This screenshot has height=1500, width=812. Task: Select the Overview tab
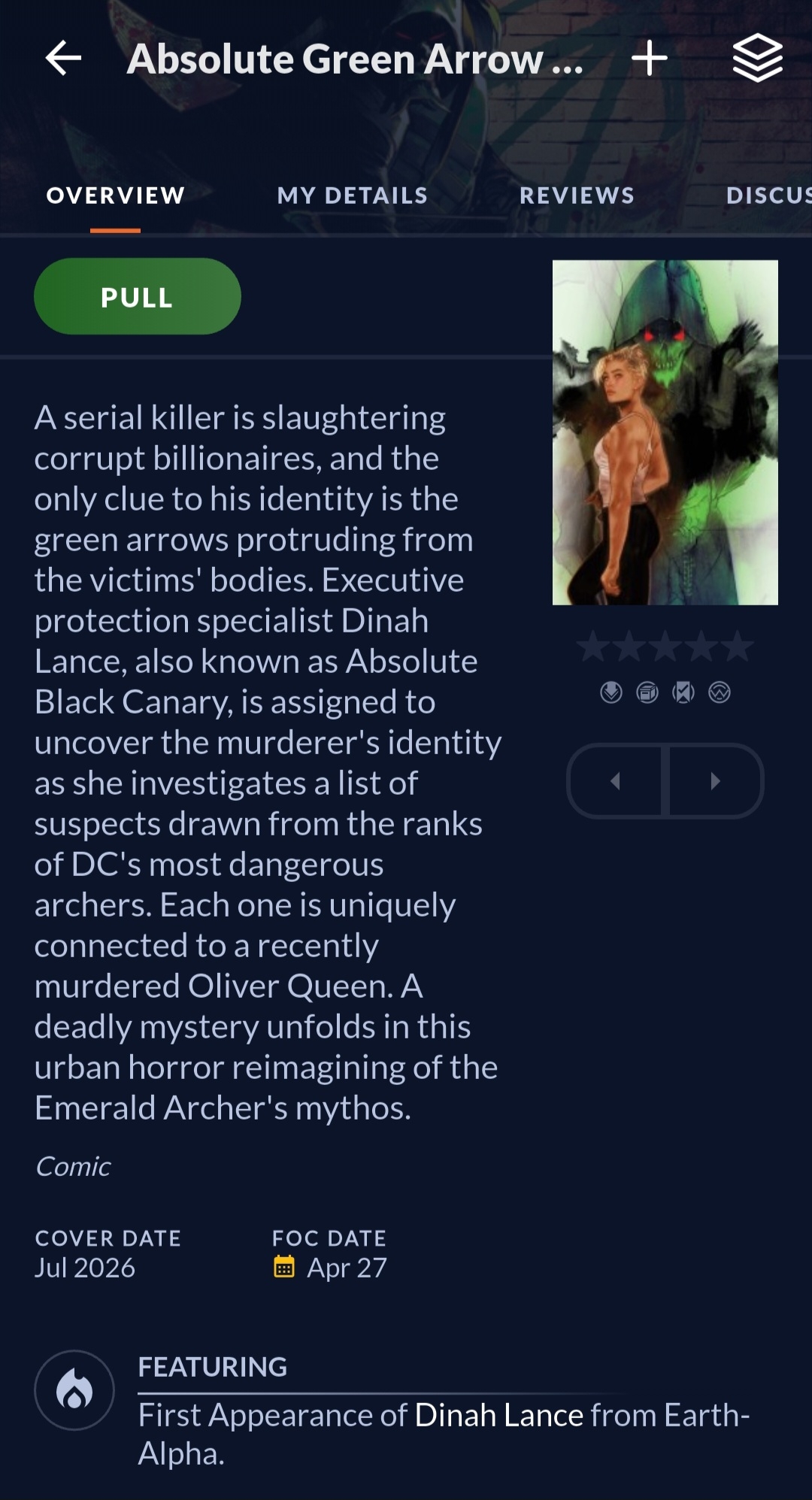click(115, 195)
